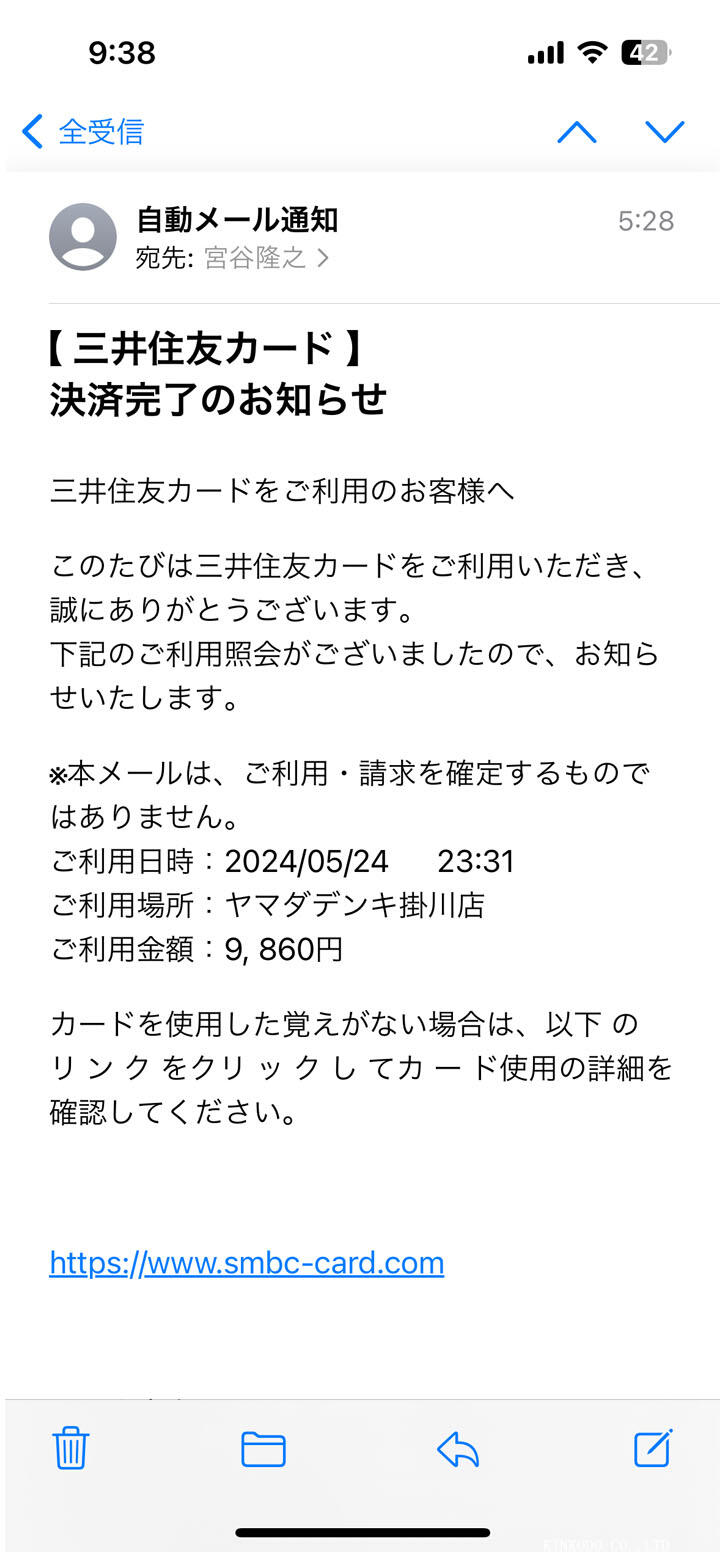Go to next message with down arrow
Screen dimensions: 725x1558
click(664, 132)
